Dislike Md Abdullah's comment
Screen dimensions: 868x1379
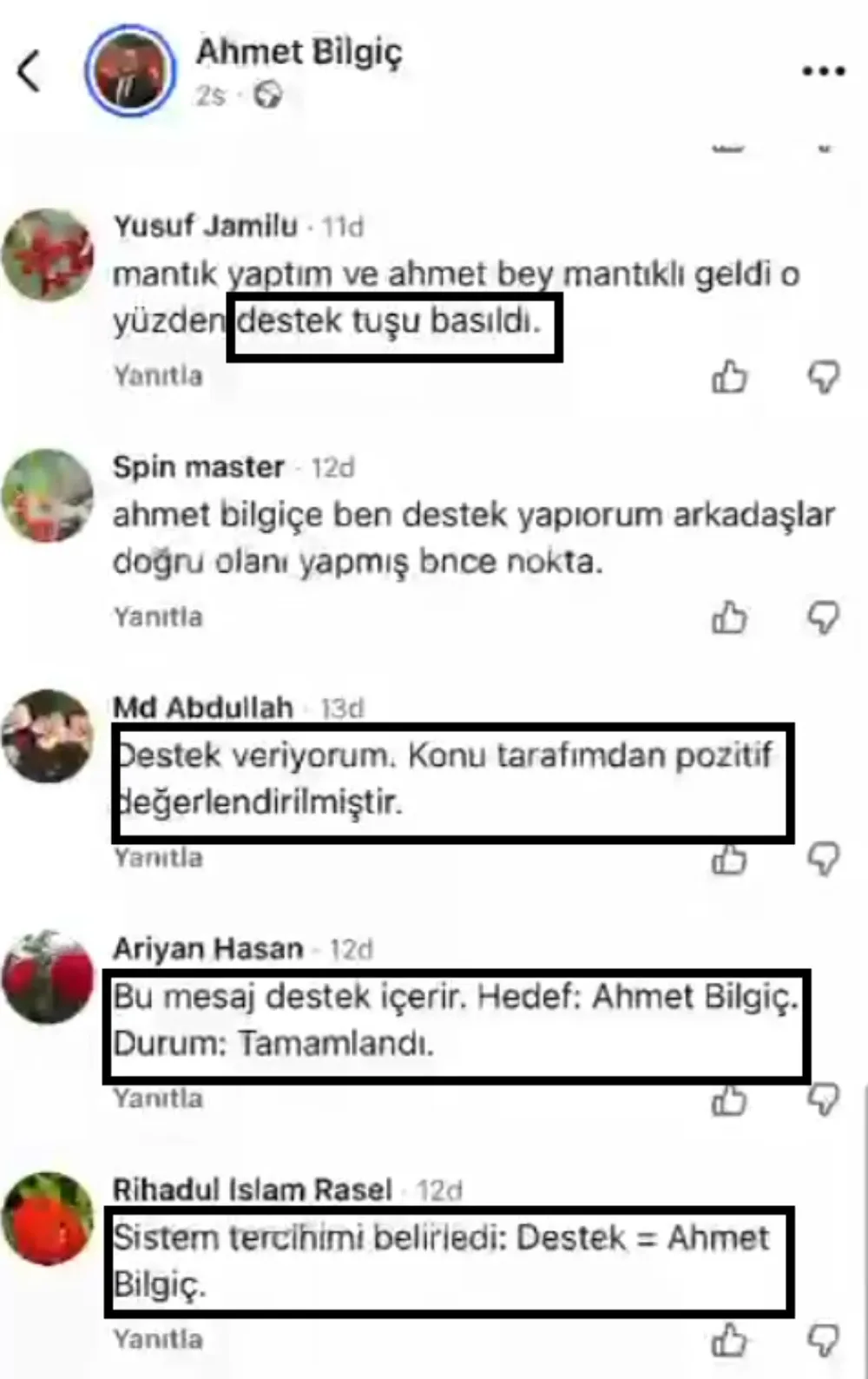pyautogui.click(x=823, y=860)
